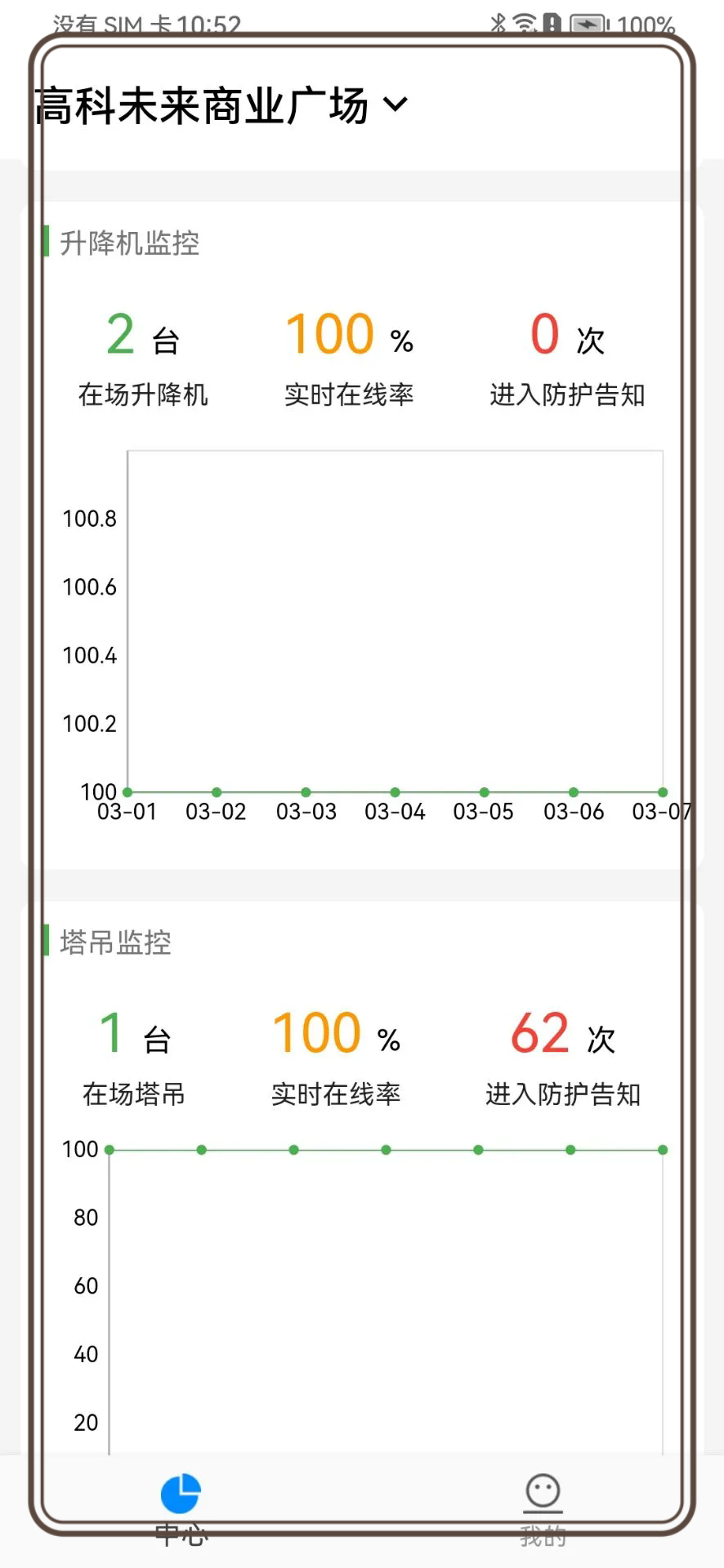Screen dimensions: 724x1568
Task: Tap the 03-01 axis label
Action: pyautogui.click(x=127, y=812)
